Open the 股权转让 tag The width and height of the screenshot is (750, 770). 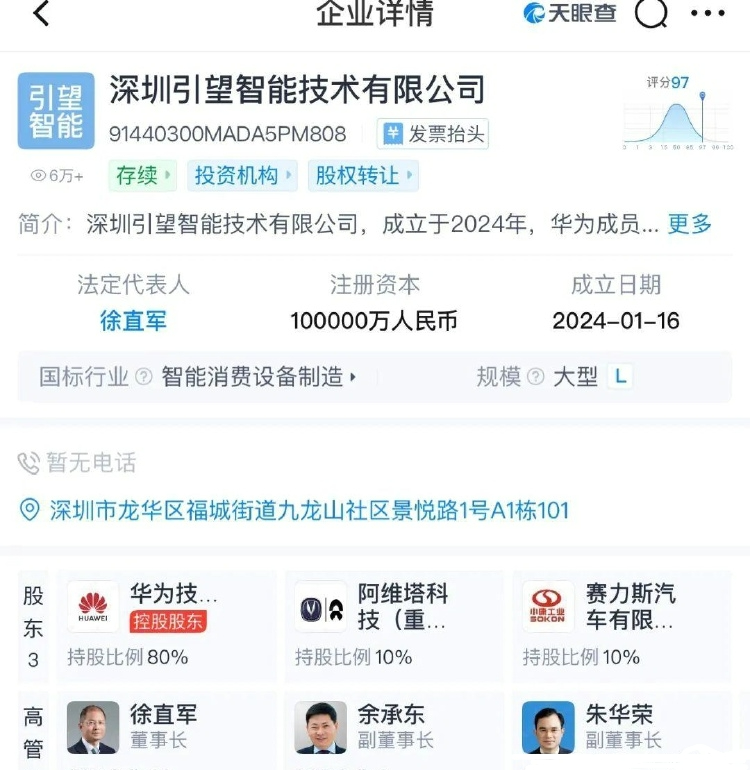point(363,176)
